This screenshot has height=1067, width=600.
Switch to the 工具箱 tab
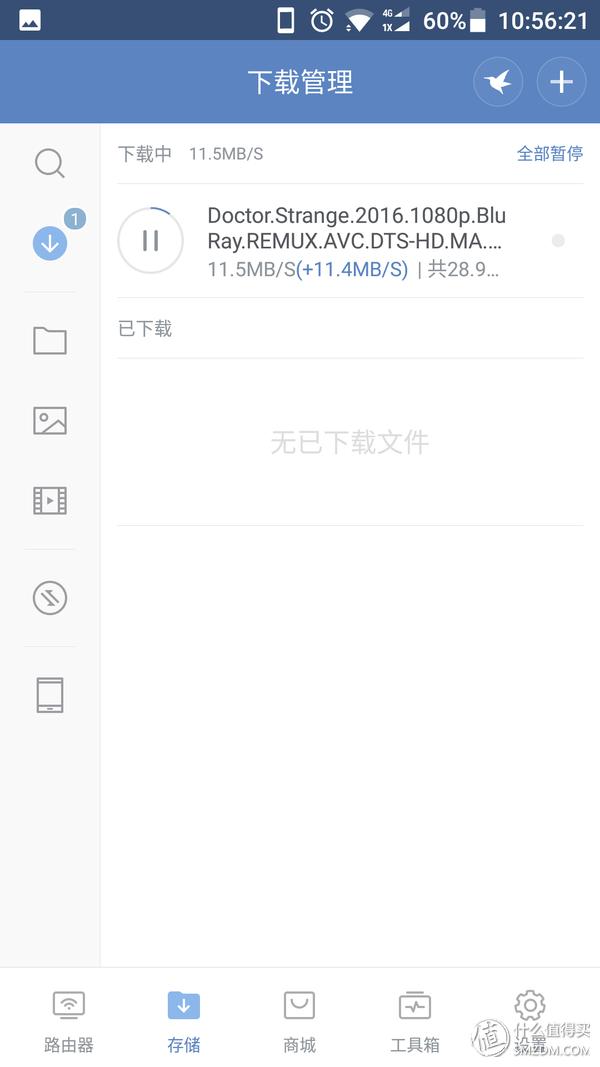[414, 1022]
